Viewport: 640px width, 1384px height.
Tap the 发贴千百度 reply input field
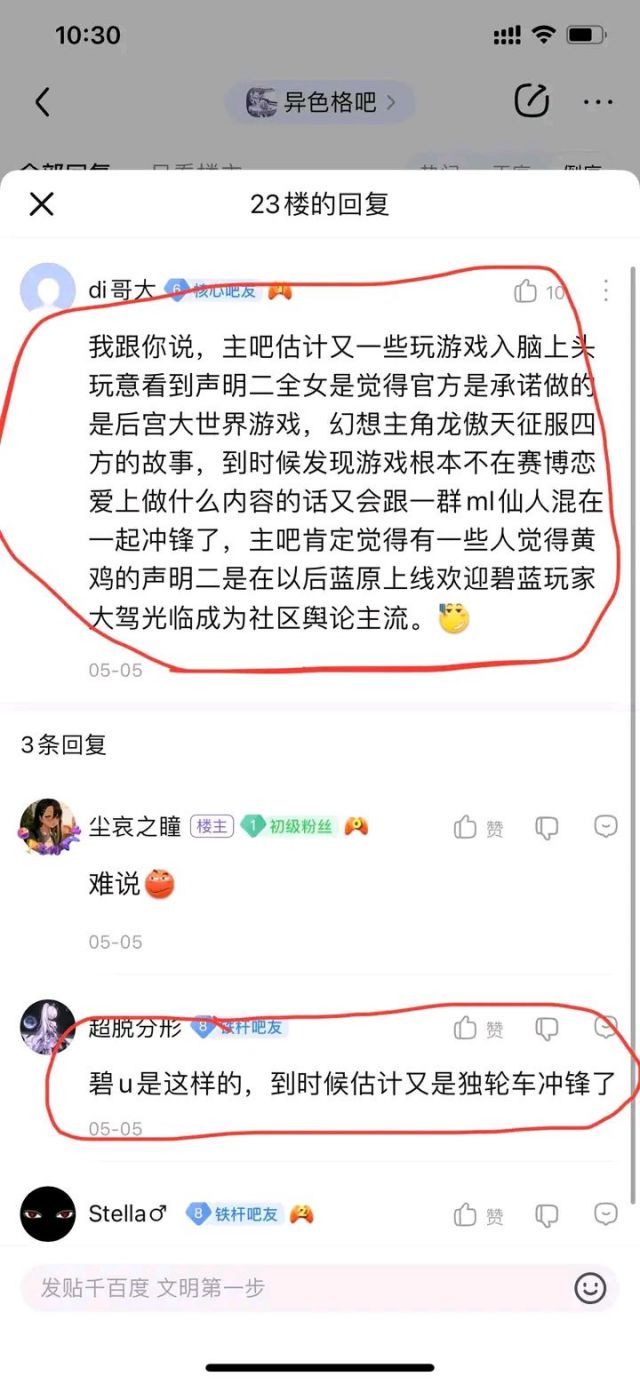290,1288
